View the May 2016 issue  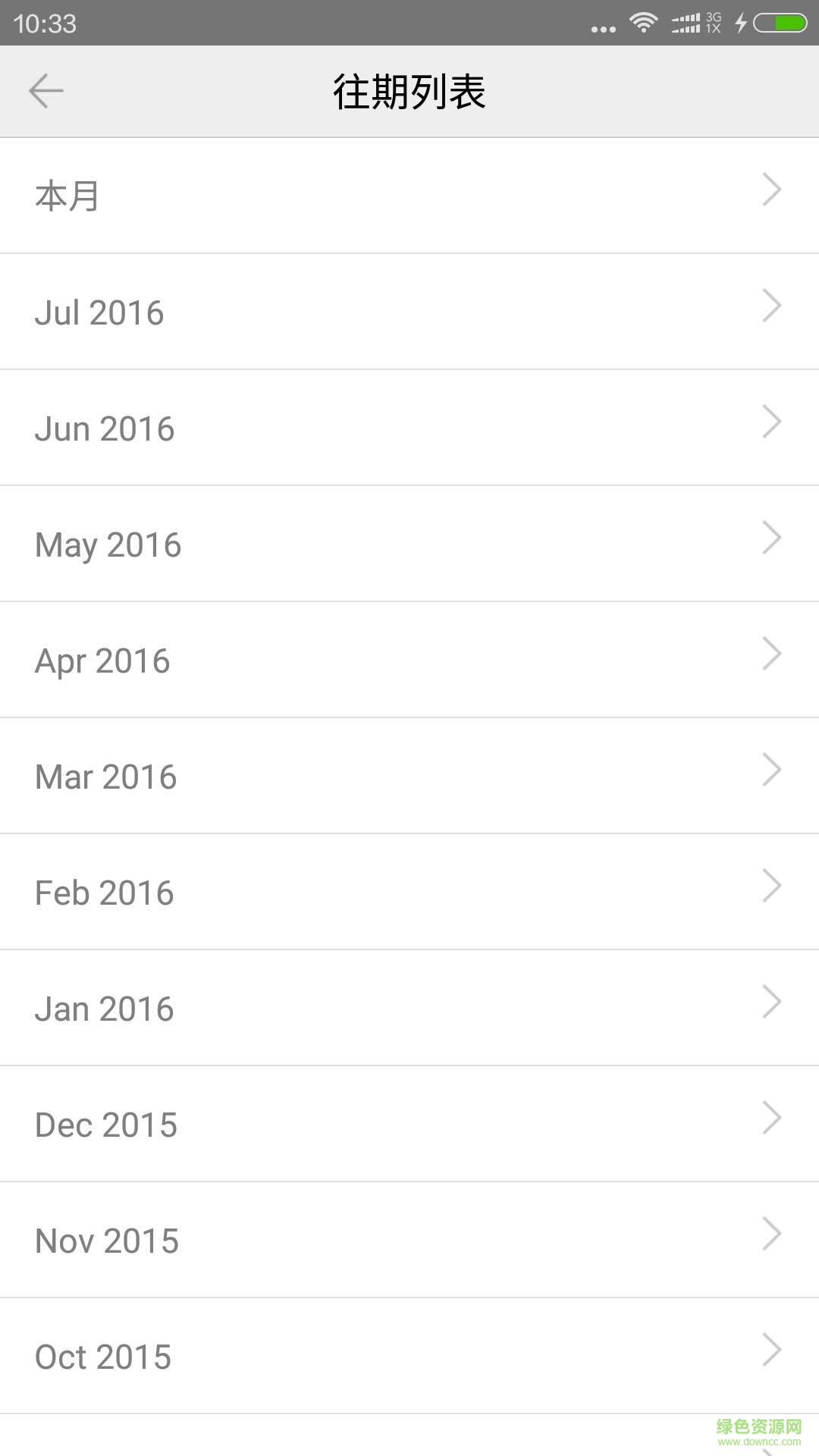click(x=409, y=544)
